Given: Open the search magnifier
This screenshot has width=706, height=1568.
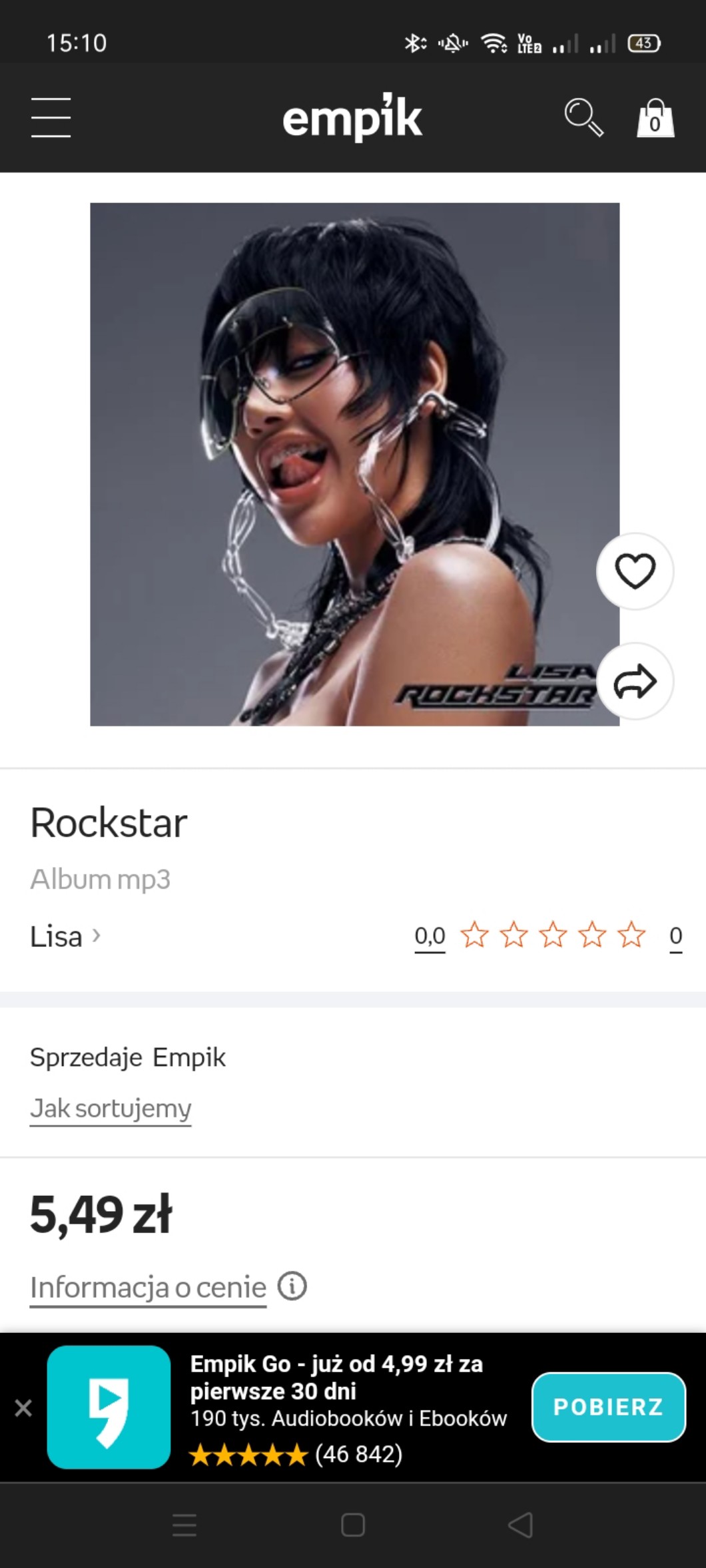Looking at the screenshot, I should [x=583, y=118].
